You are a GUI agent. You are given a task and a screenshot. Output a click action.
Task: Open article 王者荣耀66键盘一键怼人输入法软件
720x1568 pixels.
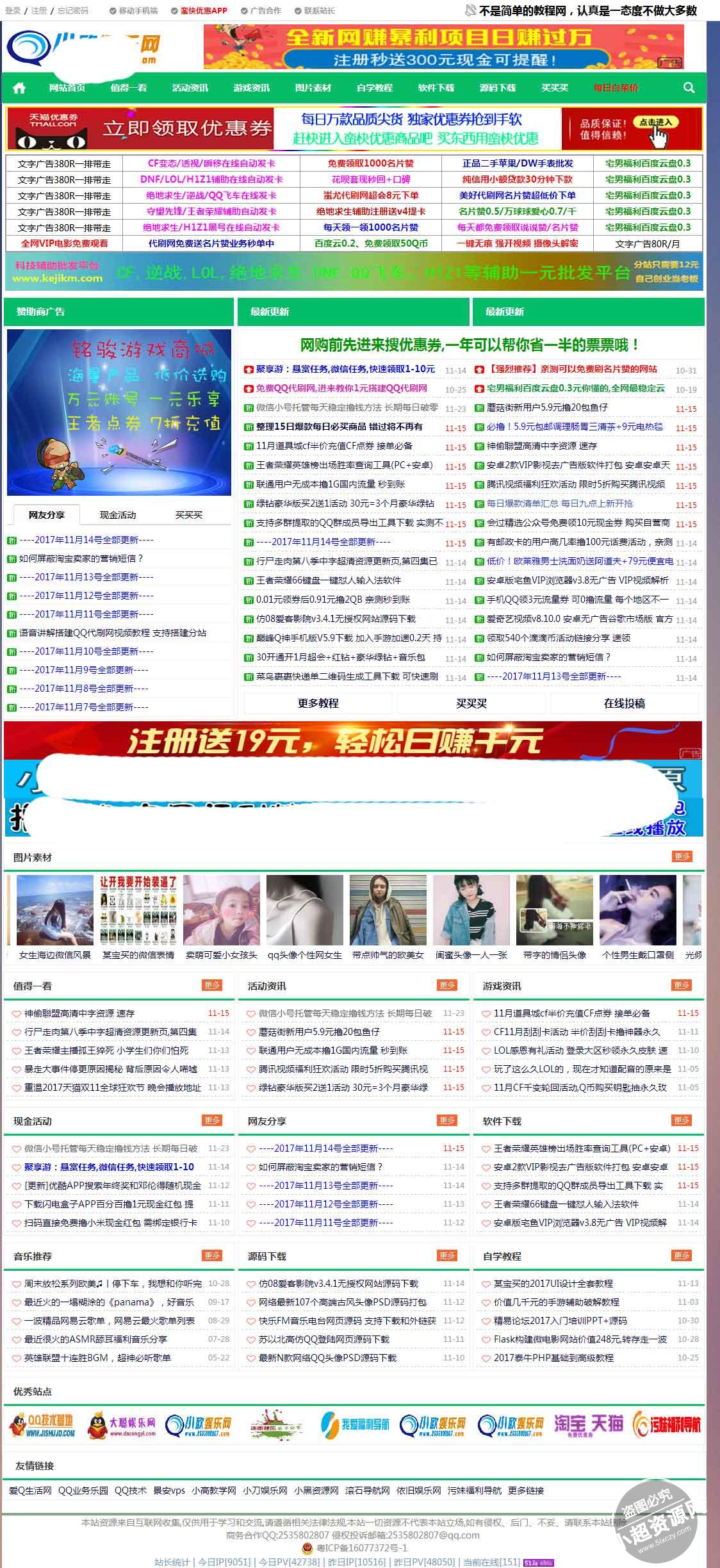pyautogui.click(x=328, y=580)
